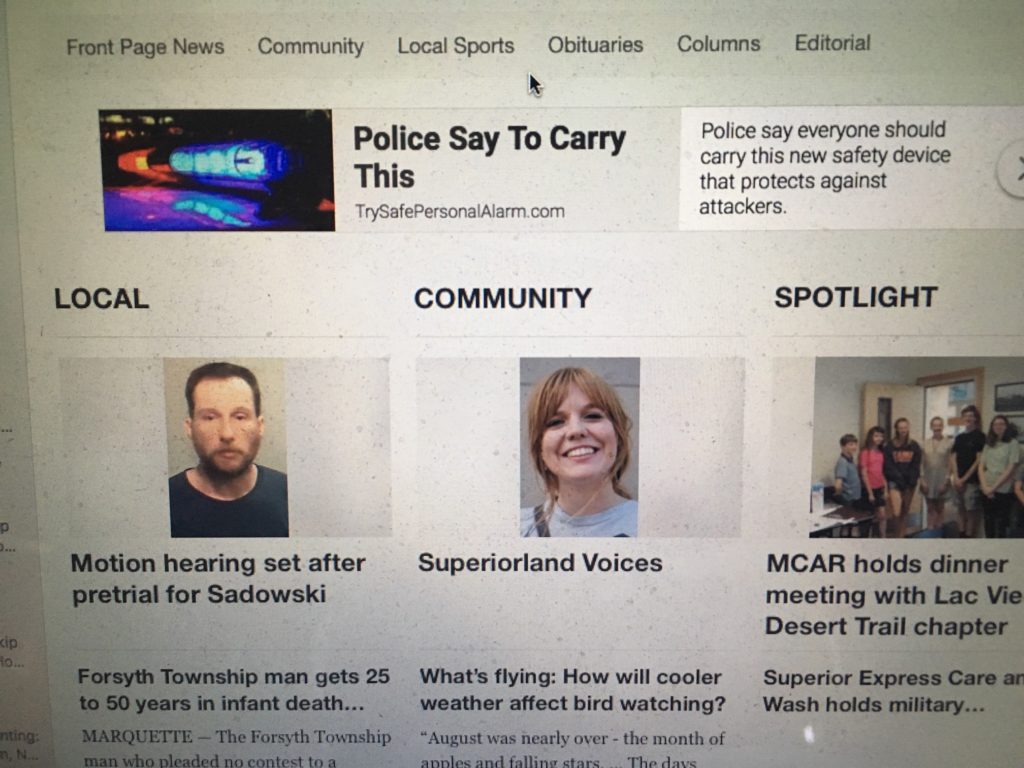Image resolution: width=1024 pixels, height=768 pixels.
Task: Switch to Local Sports
Action: pos(455,45)
